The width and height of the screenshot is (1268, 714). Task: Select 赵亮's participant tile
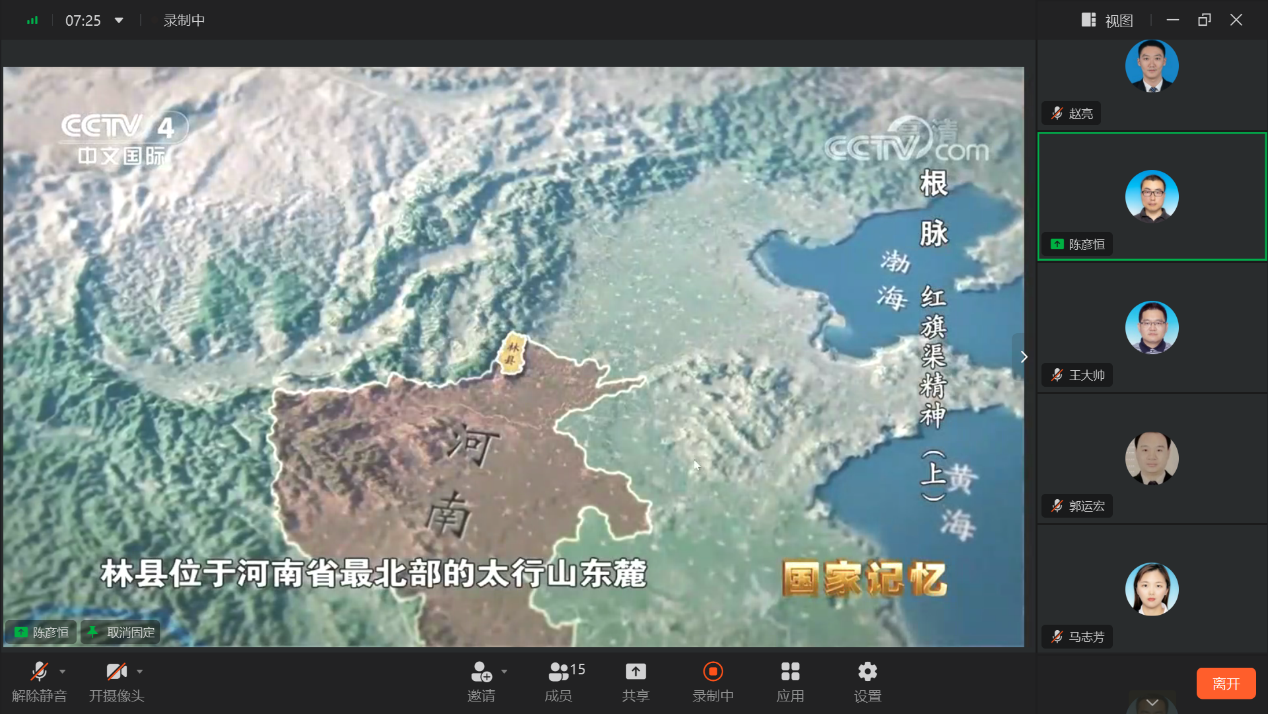[1151, 80]
